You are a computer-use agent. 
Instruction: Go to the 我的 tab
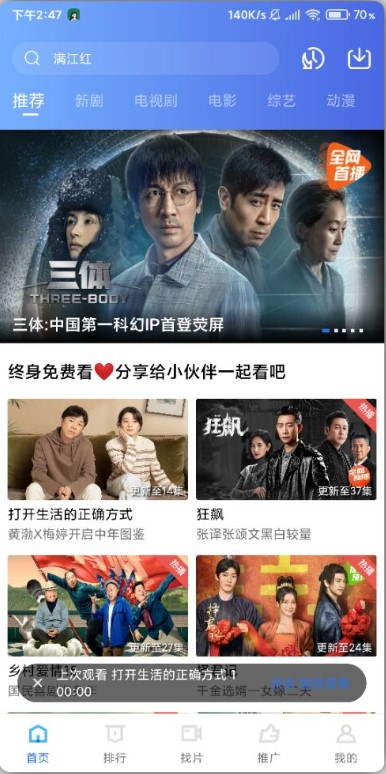[346, 744]
